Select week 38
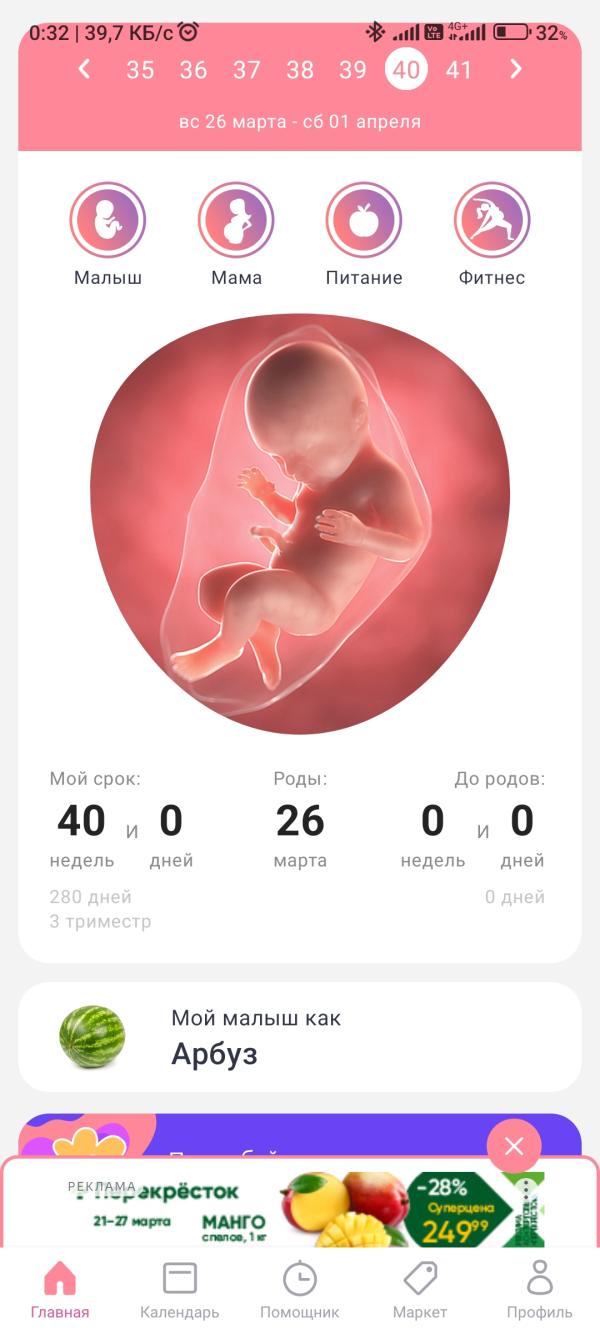The width and height of the screenshot is (600, 1332). tap(299, 70)
